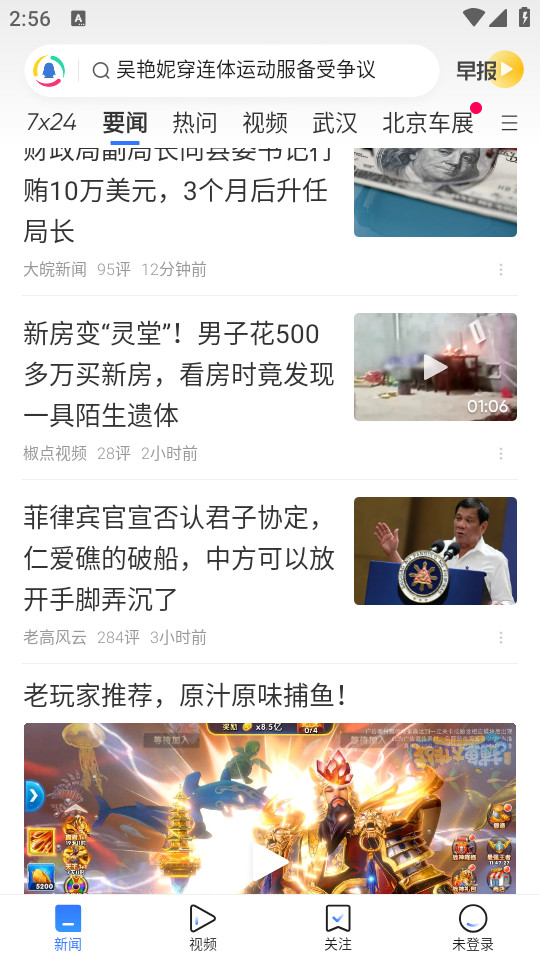Open the 未登录 profile tab
The height and width of the screenshot is (960, 540).
473,928
